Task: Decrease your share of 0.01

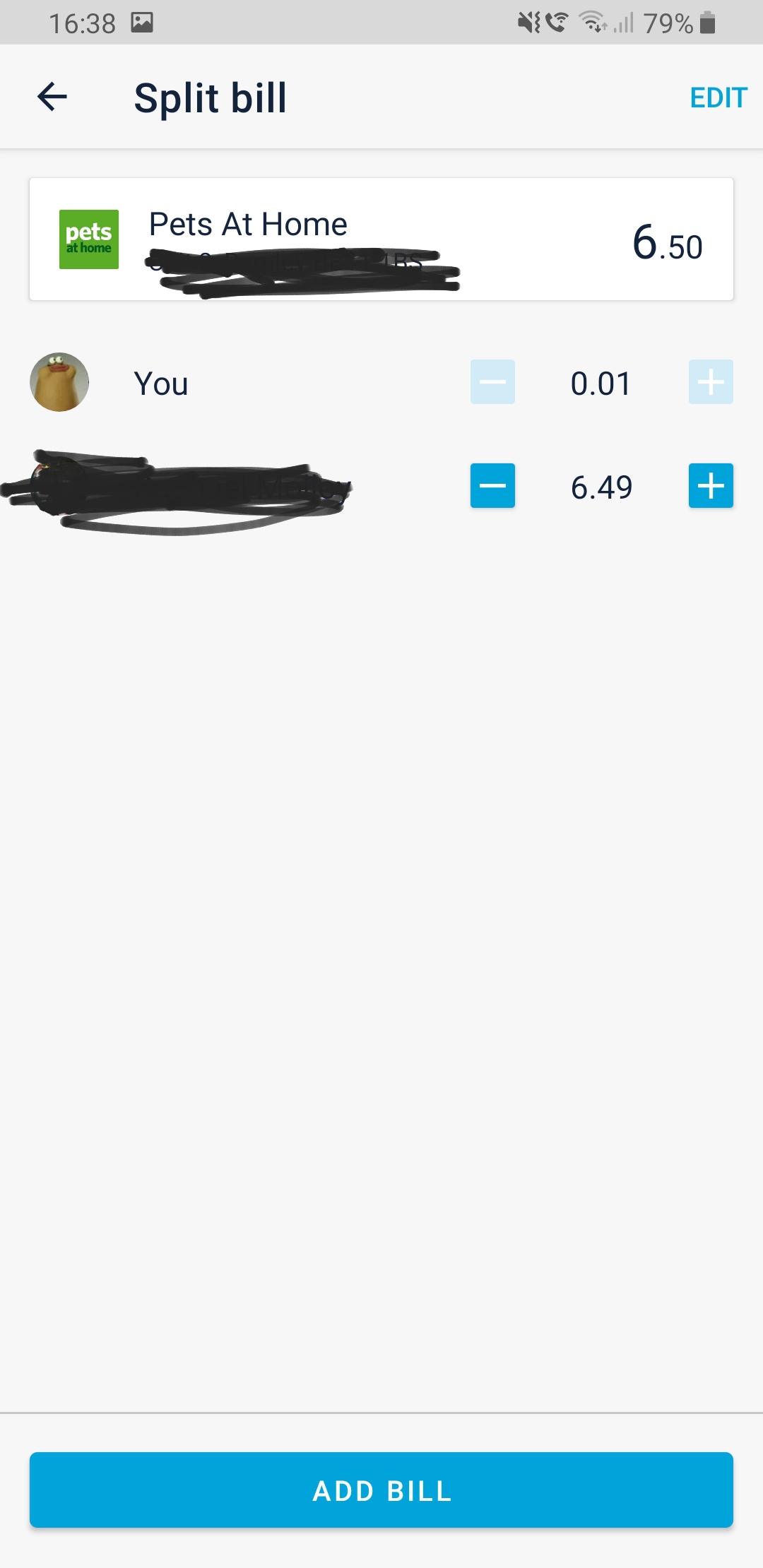Action: [x=492, y=382]
